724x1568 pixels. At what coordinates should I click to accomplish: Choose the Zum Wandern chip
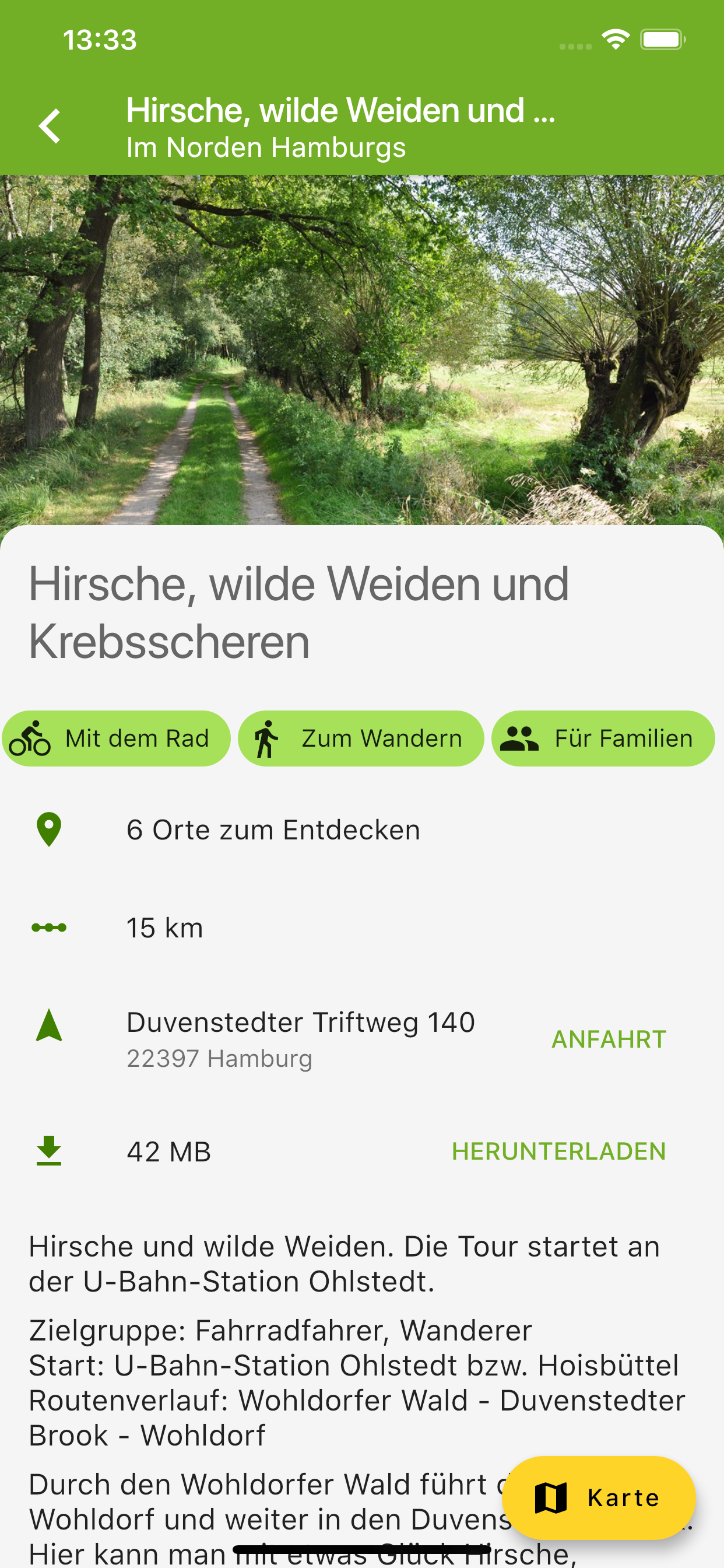(x=361, y=738)
